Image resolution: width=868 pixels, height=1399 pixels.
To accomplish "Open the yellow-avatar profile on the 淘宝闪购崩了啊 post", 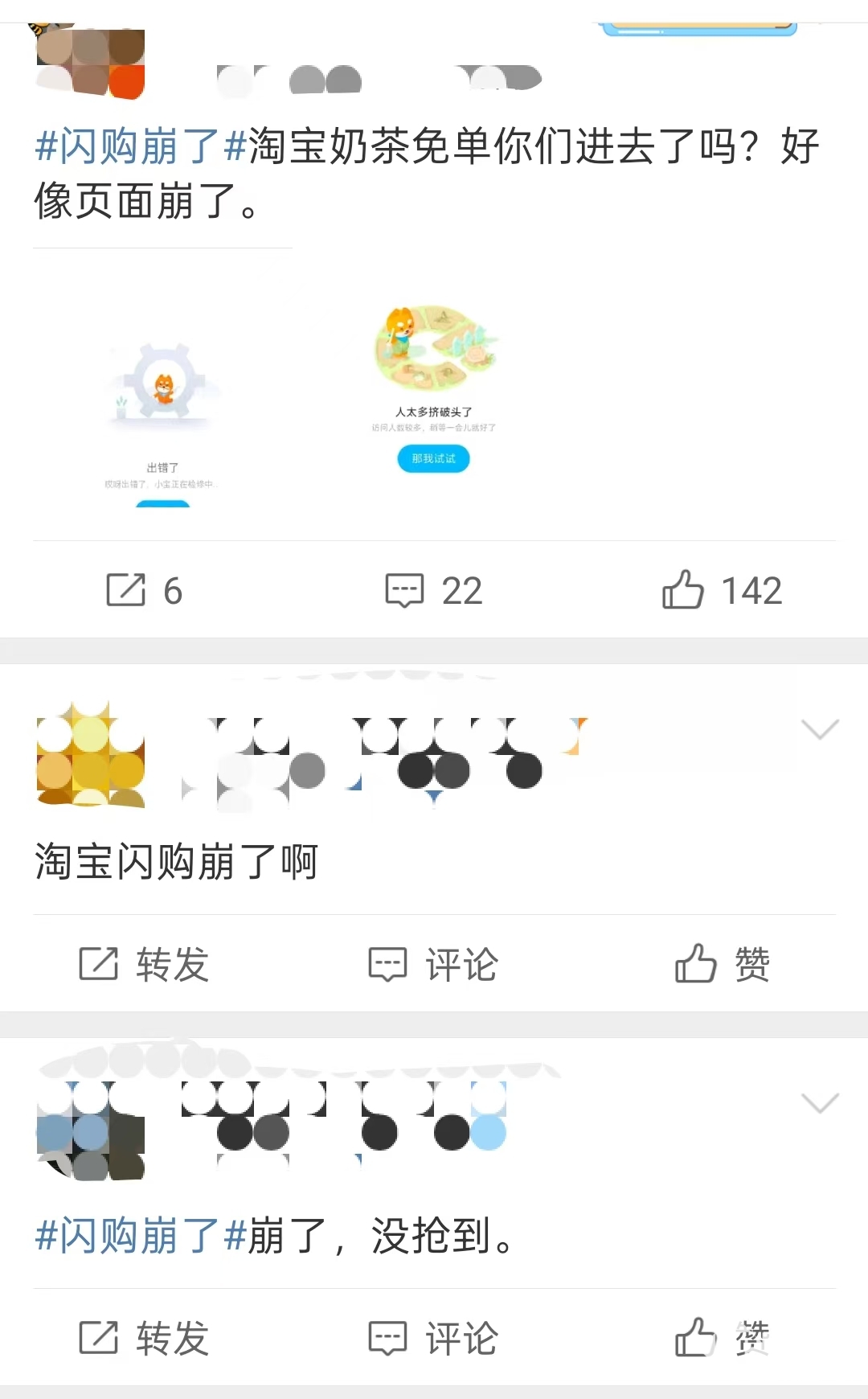I will click(x=90, y=754).
